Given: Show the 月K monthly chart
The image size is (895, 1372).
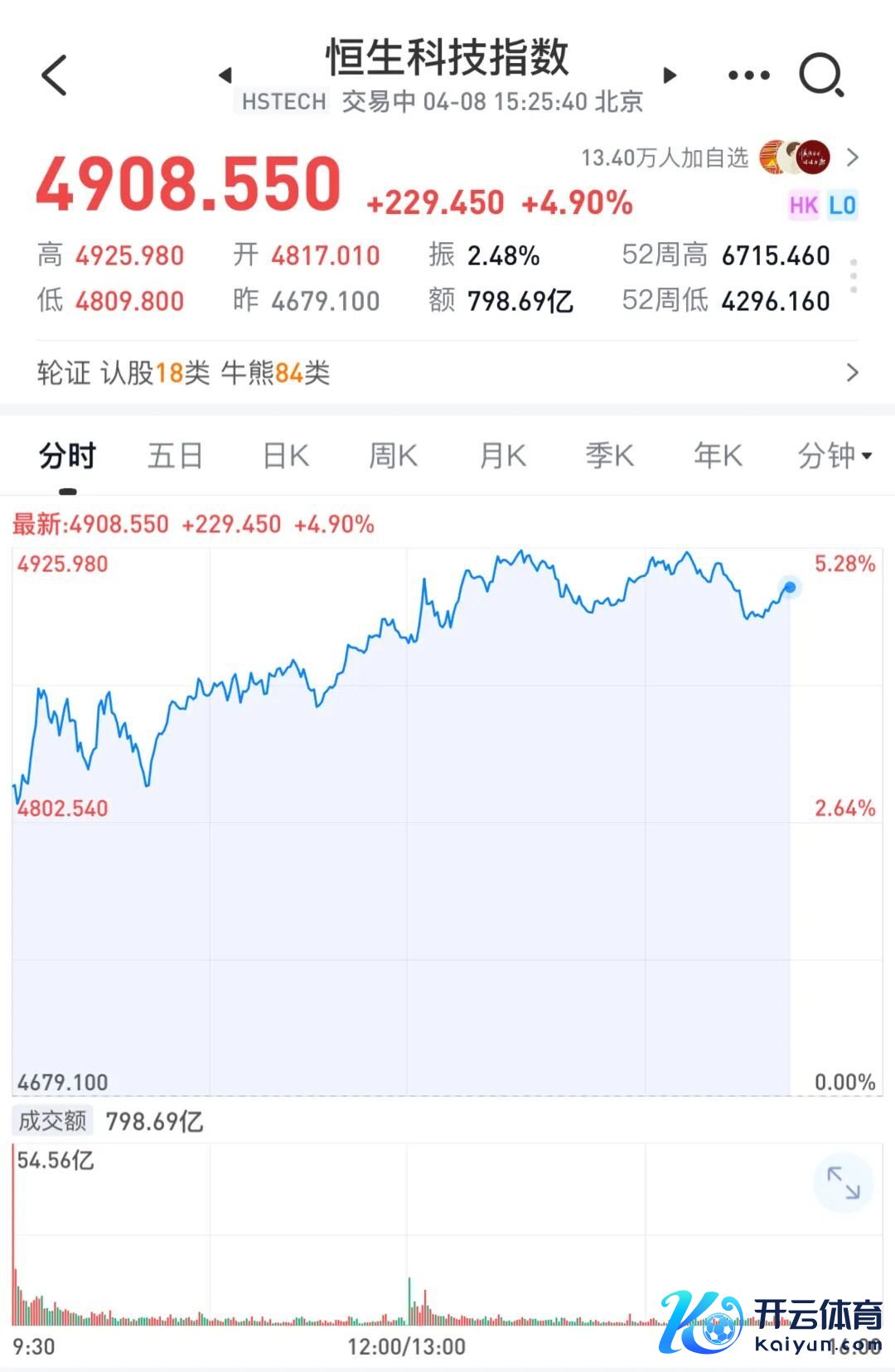Looking at the screenshot, I should click(x=502, y=456).
